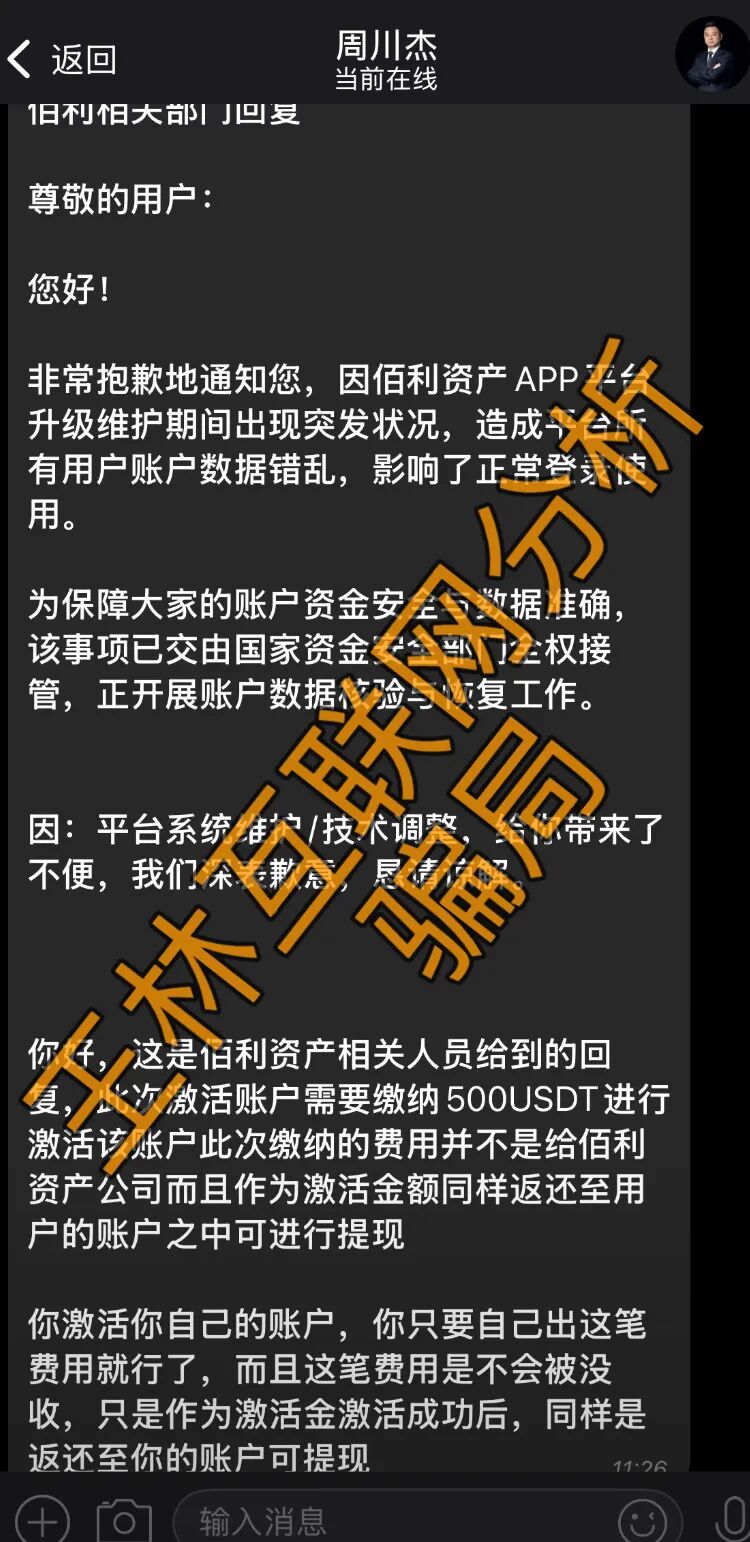Open the camera to send a photo

pos(124,1521)
